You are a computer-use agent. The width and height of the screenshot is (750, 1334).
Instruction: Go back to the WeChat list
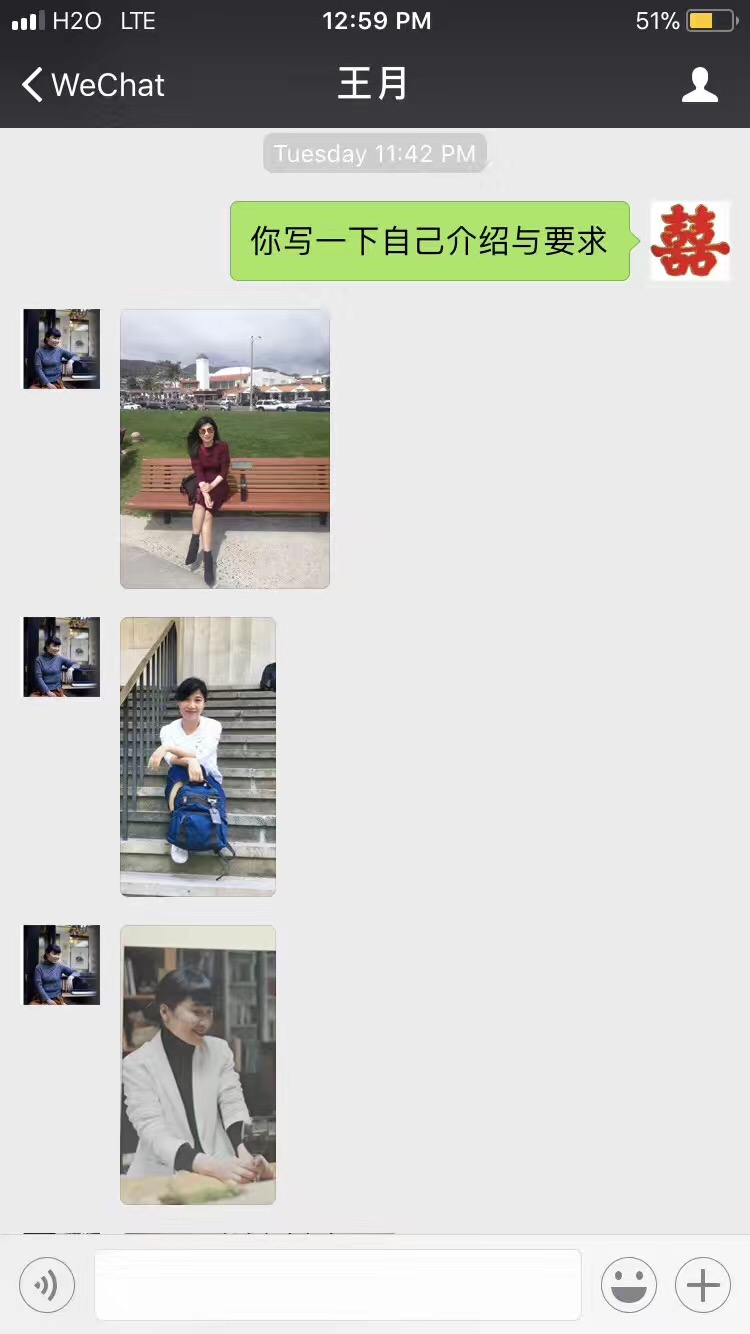(x=92, y=85)
